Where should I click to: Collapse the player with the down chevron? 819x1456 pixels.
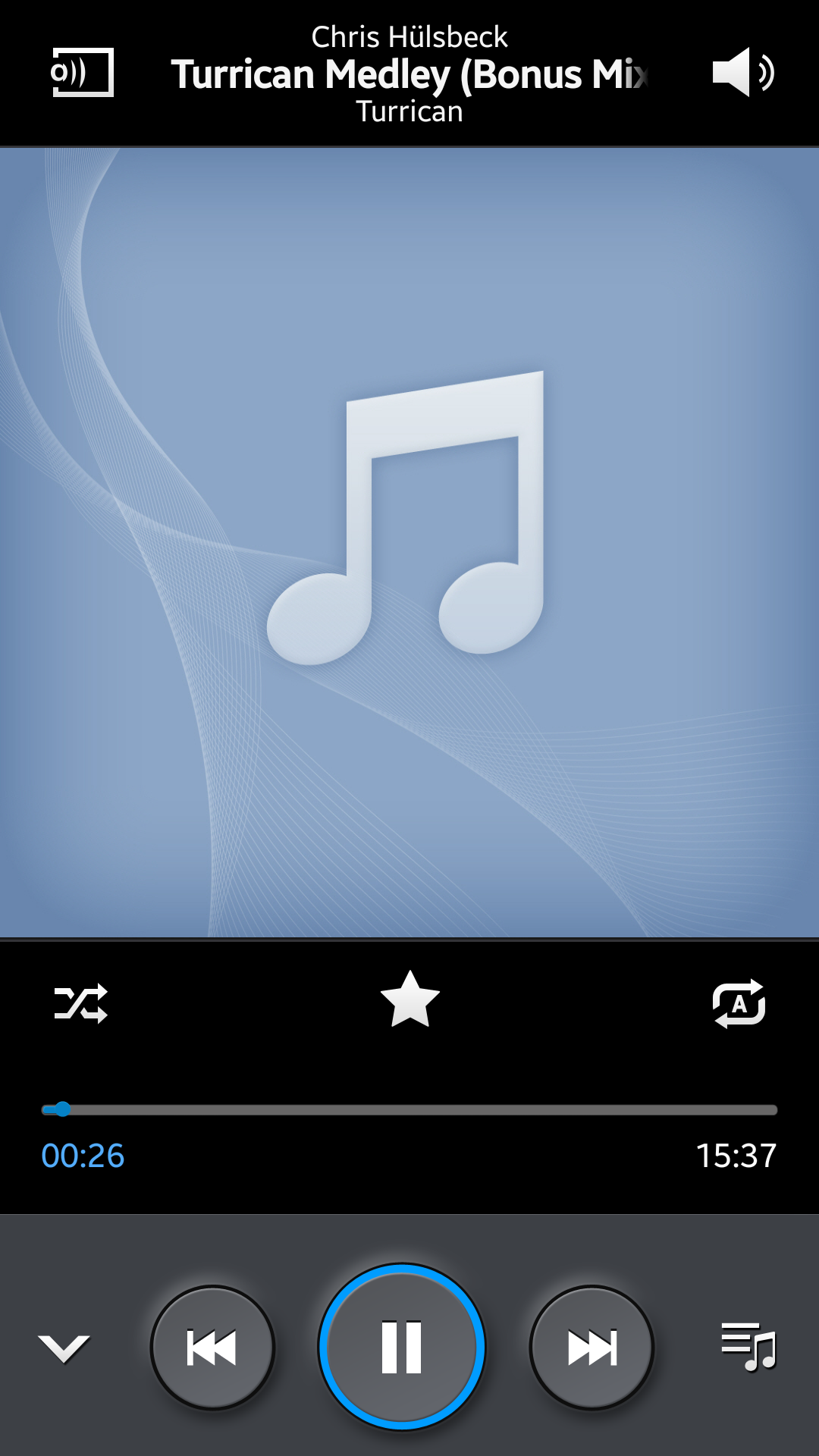click(x=64, y=1349)
